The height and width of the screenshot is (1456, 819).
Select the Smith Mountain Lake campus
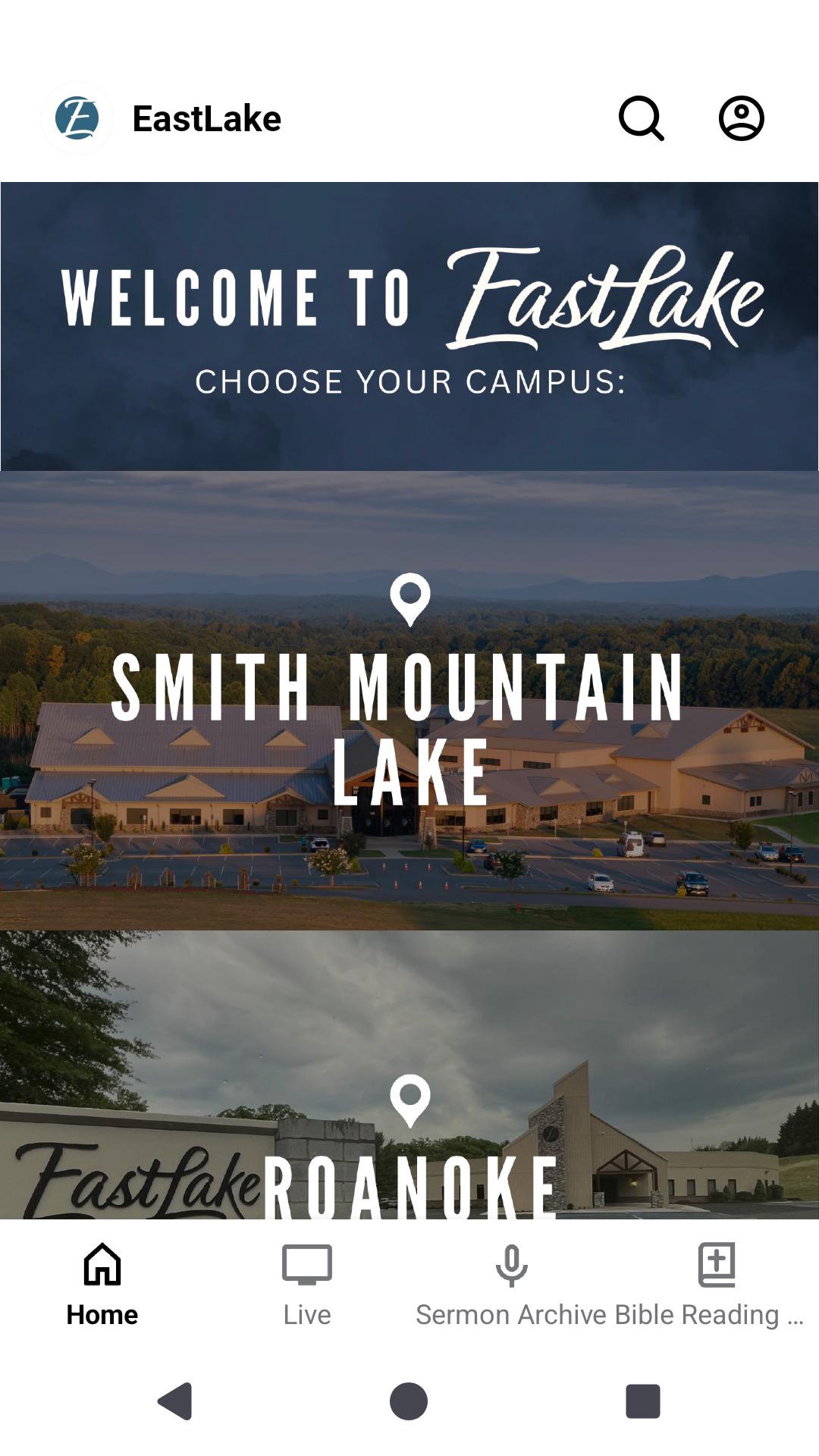coord(409,701)
